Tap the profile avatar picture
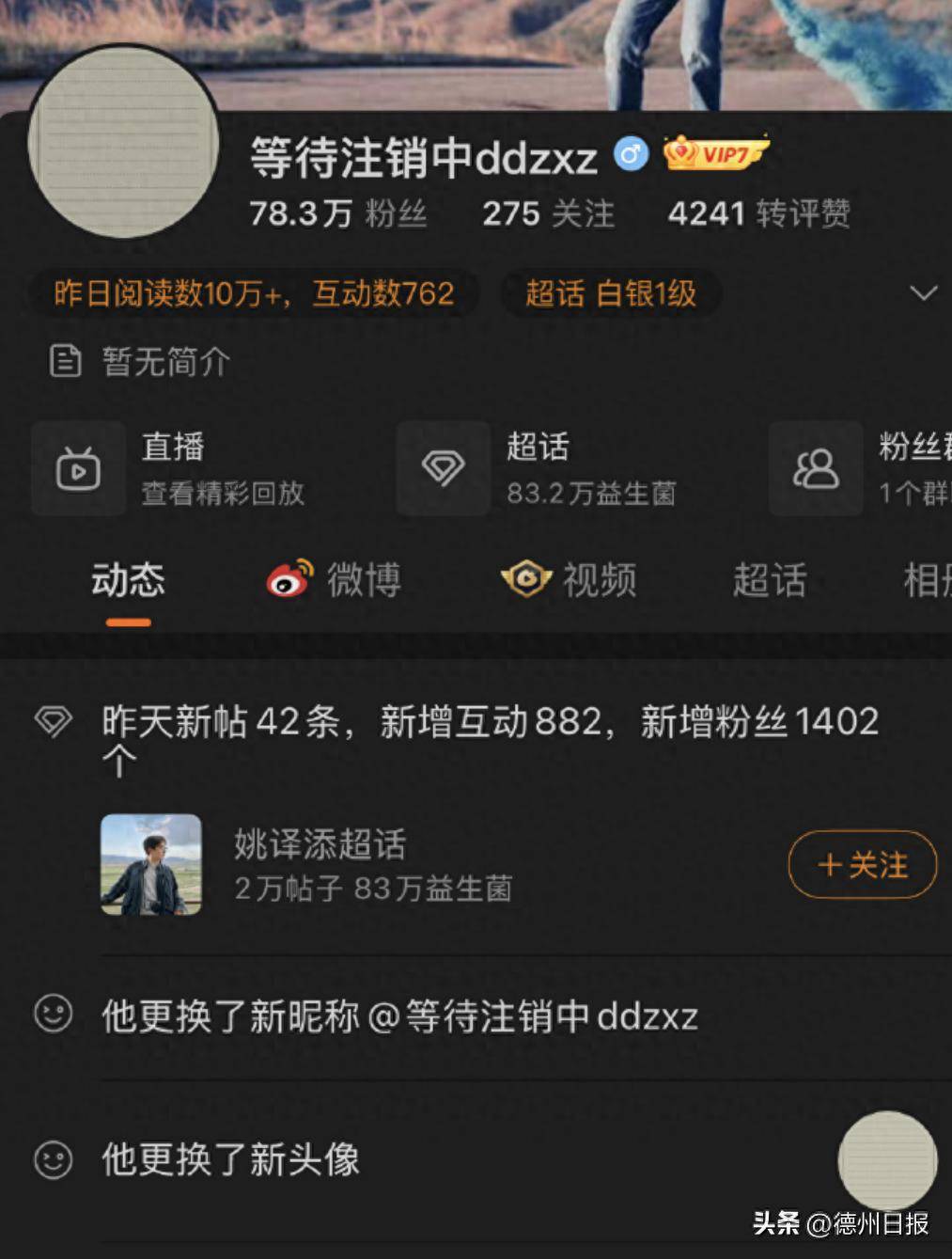The height and width of the screenshot is (1259, 952). tap(123, 143)
